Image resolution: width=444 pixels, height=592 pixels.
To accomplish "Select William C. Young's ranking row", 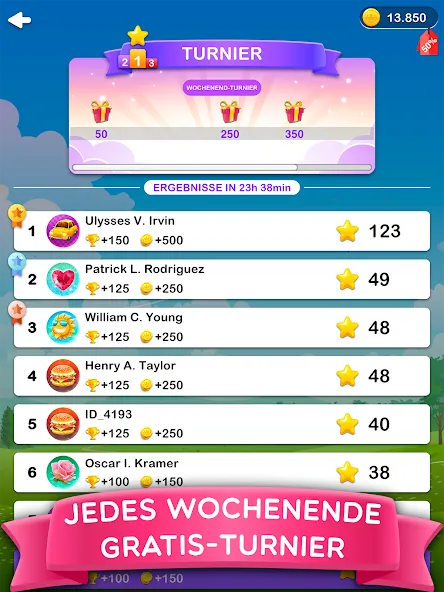I will click(222, 328).
